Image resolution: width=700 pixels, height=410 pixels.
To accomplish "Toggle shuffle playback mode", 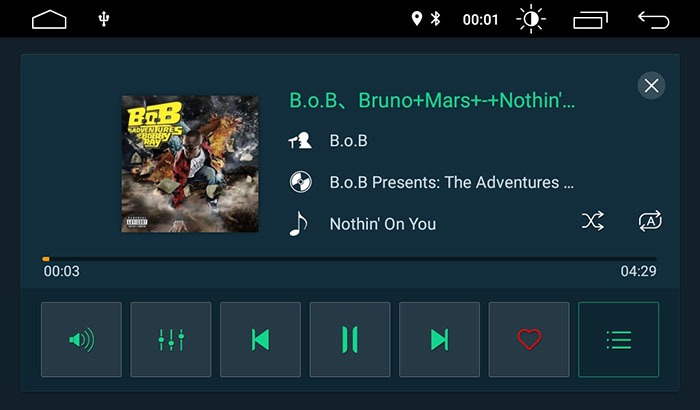I will 593,222.
